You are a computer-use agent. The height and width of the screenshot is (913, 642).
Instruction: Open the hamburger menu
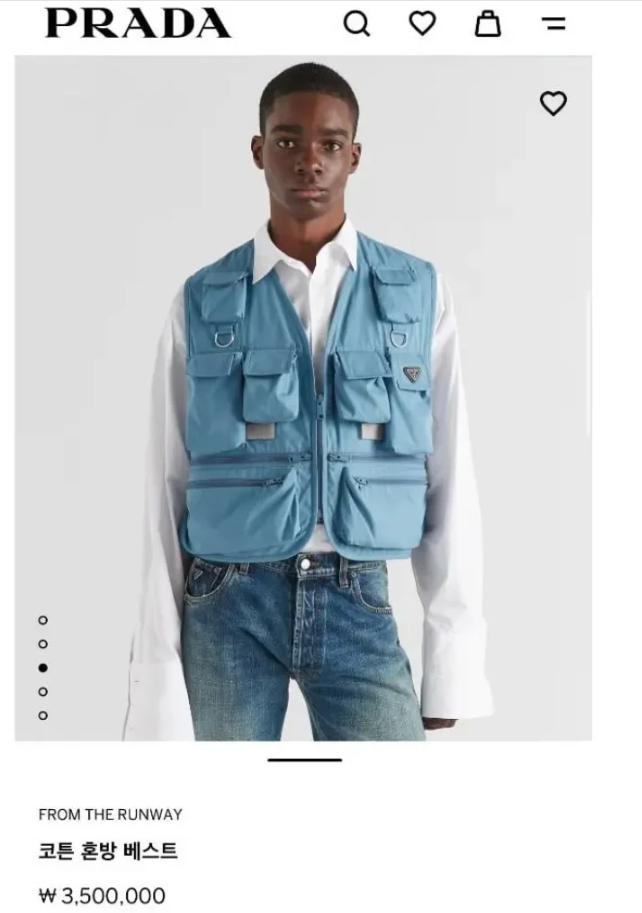coord(554,23)
